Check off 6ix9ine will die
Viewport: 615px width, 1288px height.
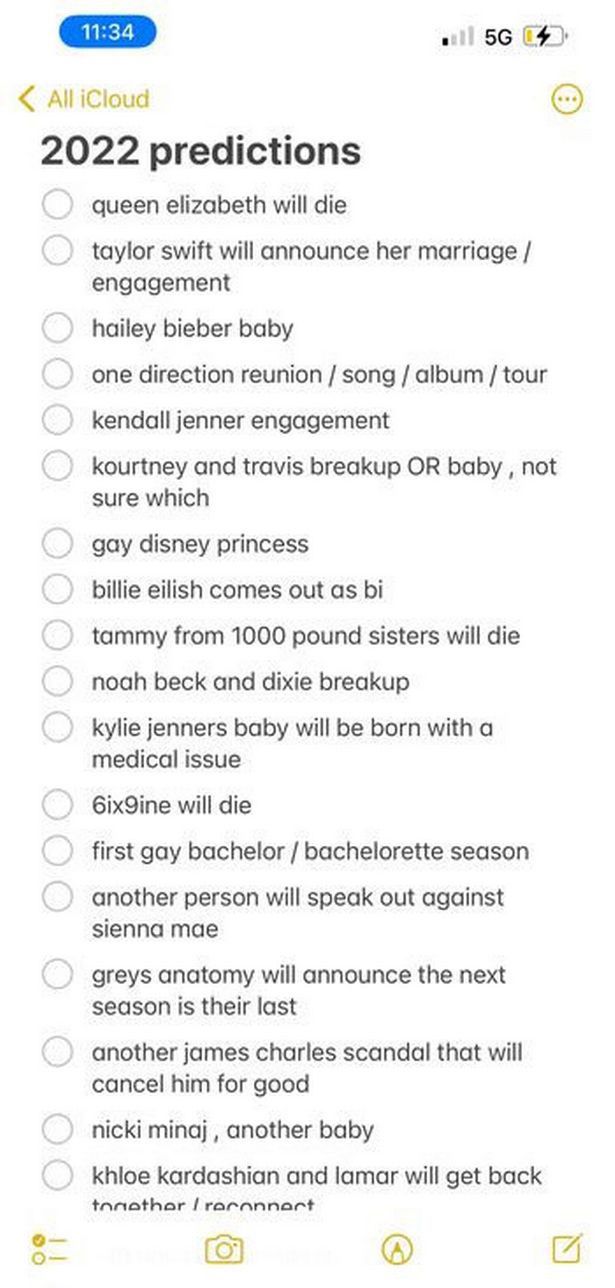57,805
